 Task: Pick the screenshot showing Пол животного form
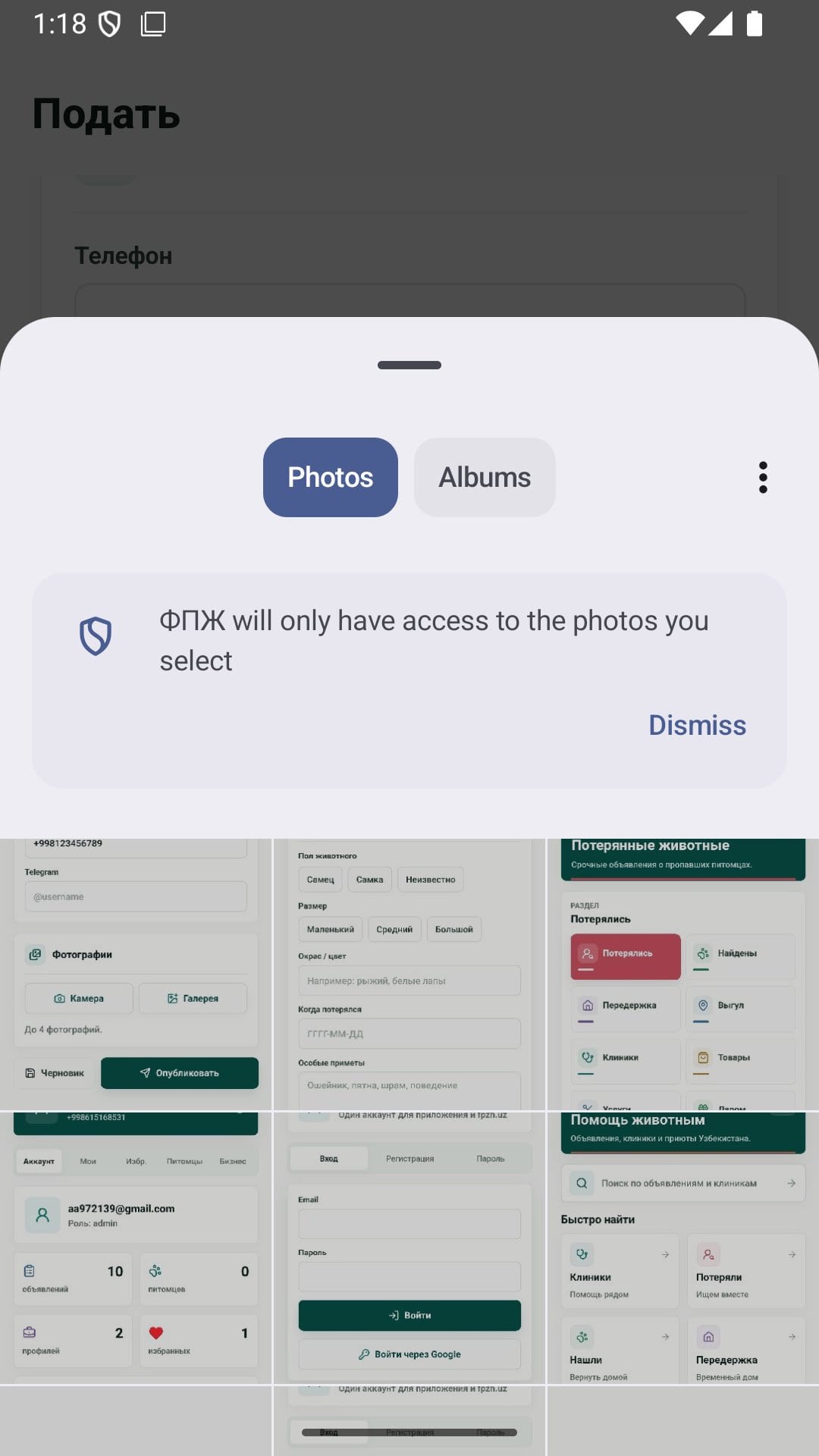coord(409,974)
